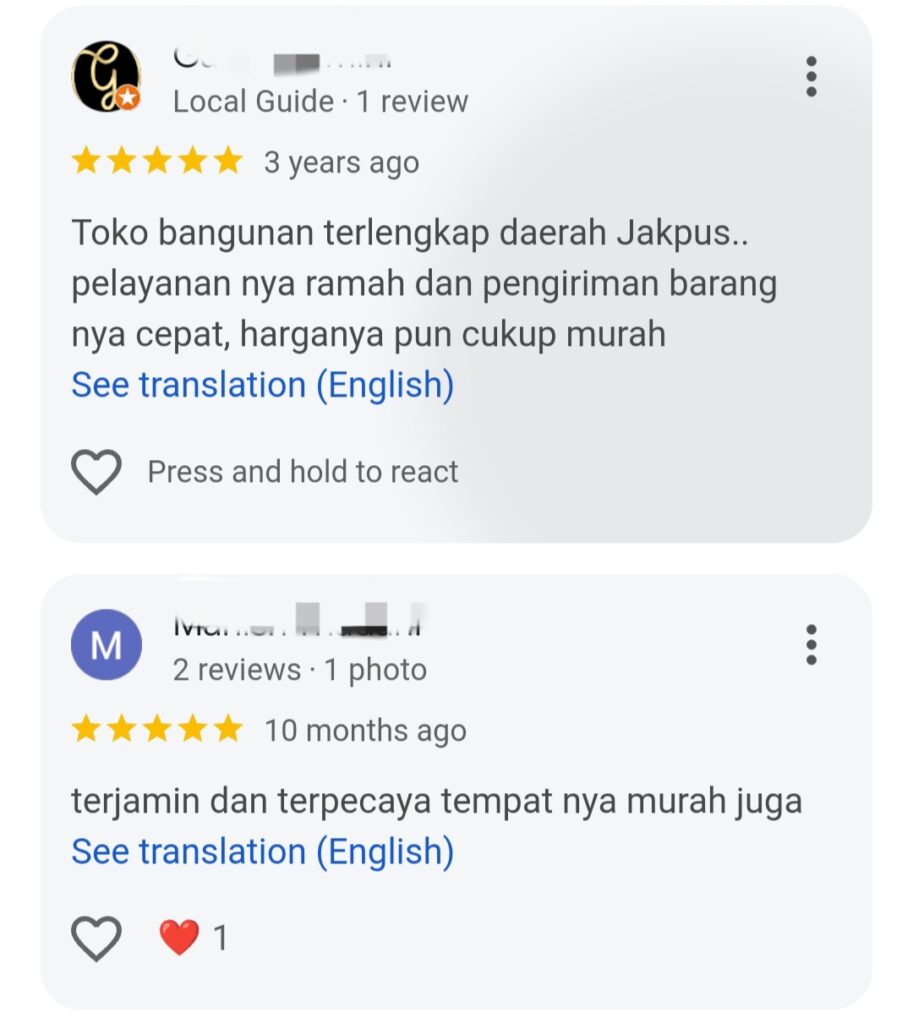This screenshot has width=913, height=1024.
Task: Open the reviewer profile with the M avatar
Action: (106, 645)
